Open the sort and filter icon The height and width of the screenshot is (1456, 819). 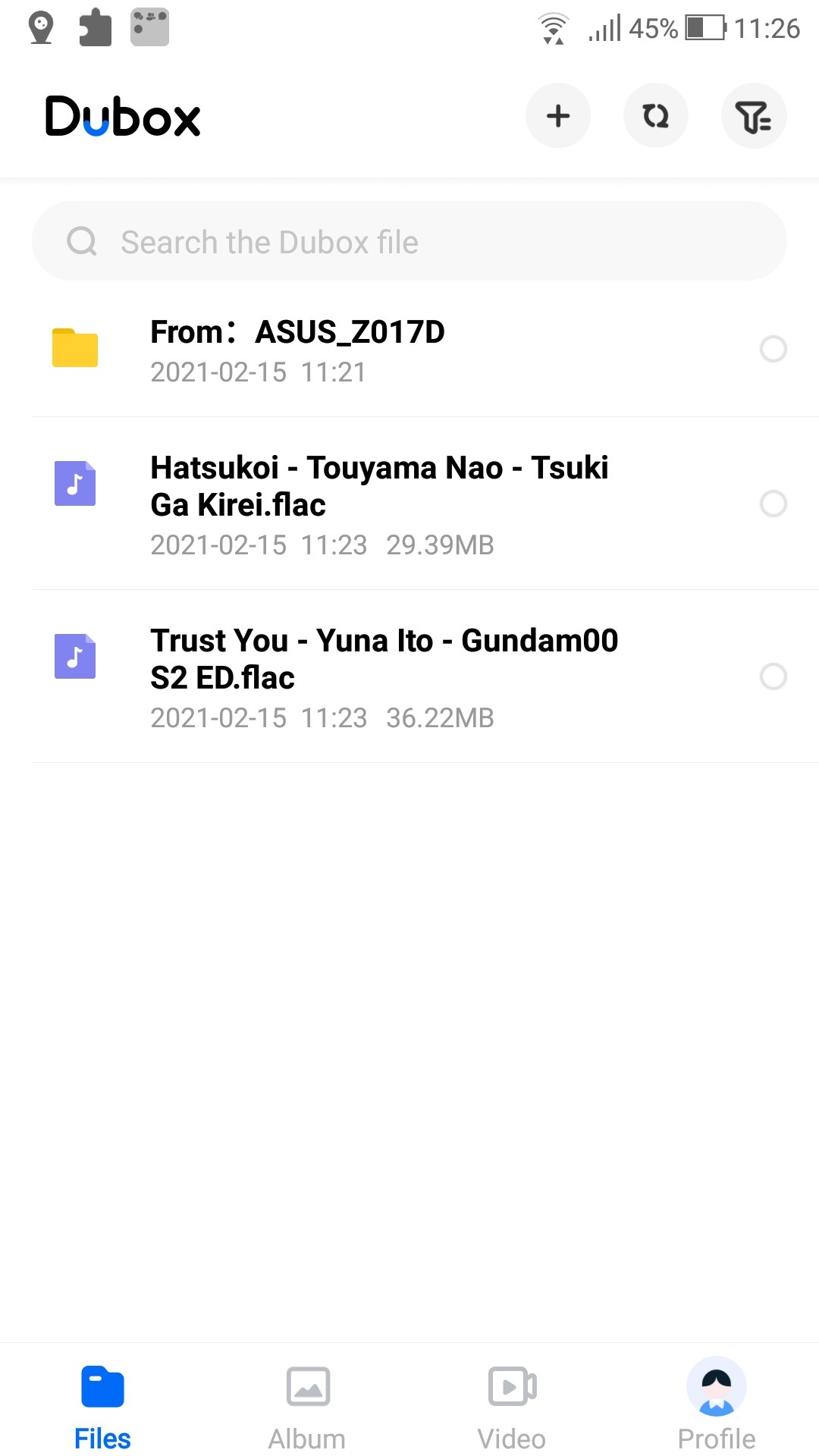(754, 116)
